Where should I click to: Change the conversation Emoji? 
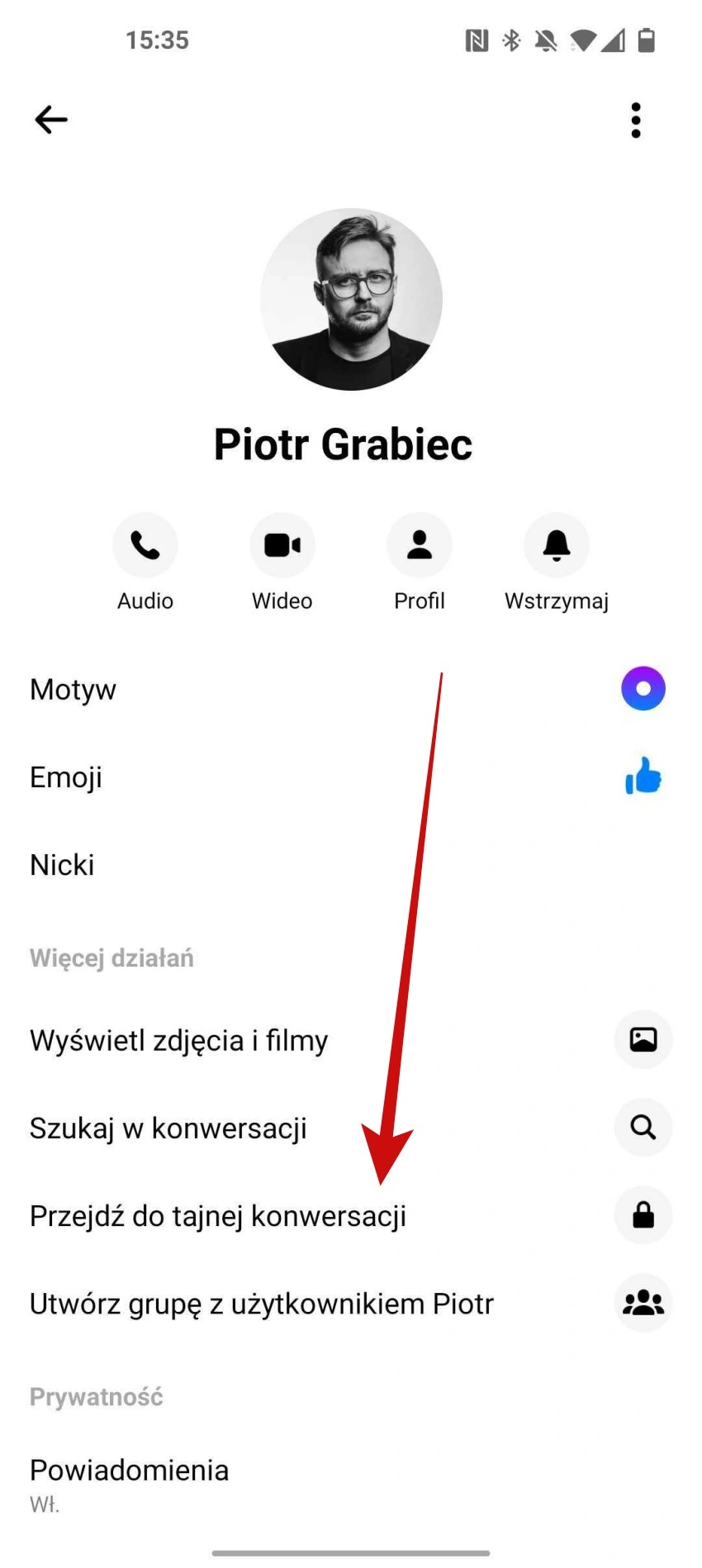coord(347,777)
